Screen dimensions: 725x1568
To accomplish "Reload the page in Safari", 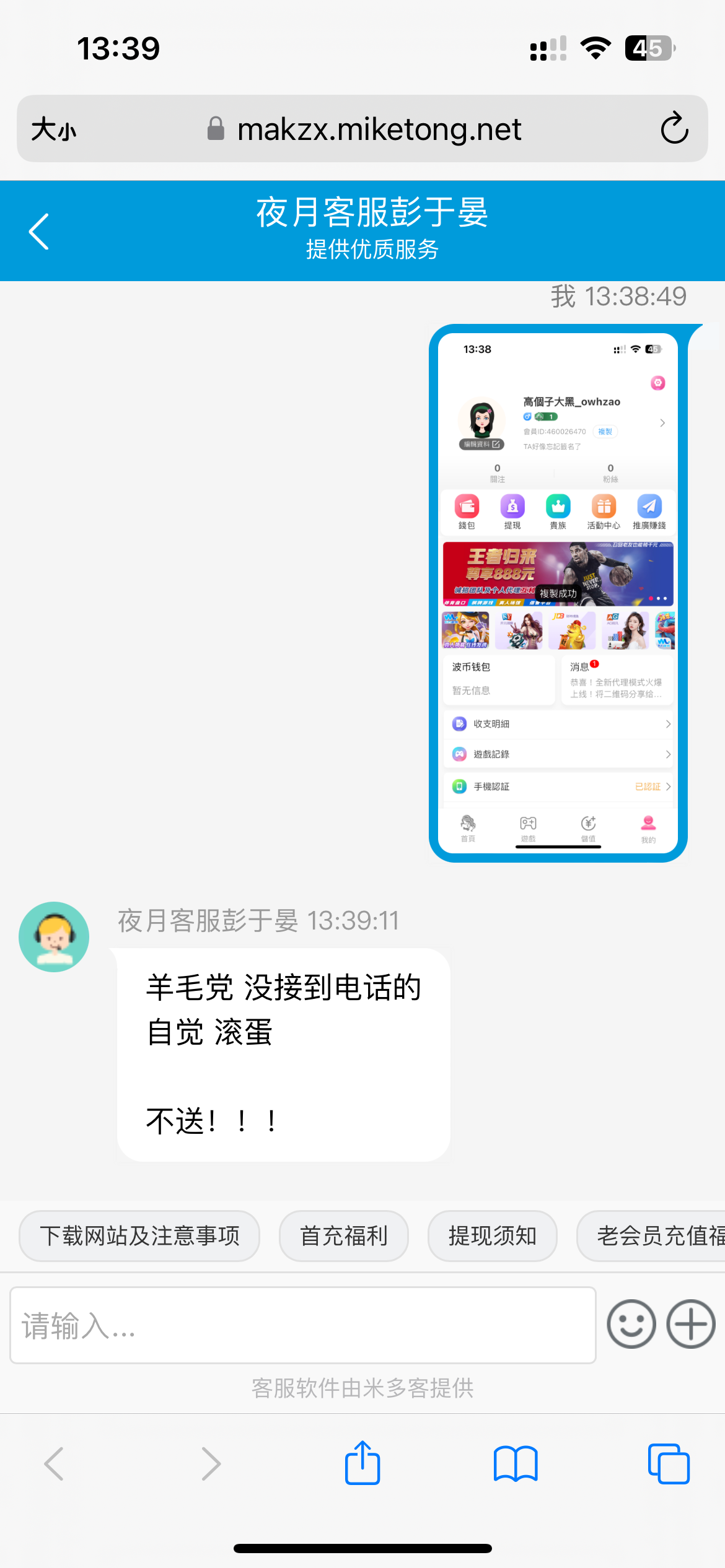I will click(674, 129).
